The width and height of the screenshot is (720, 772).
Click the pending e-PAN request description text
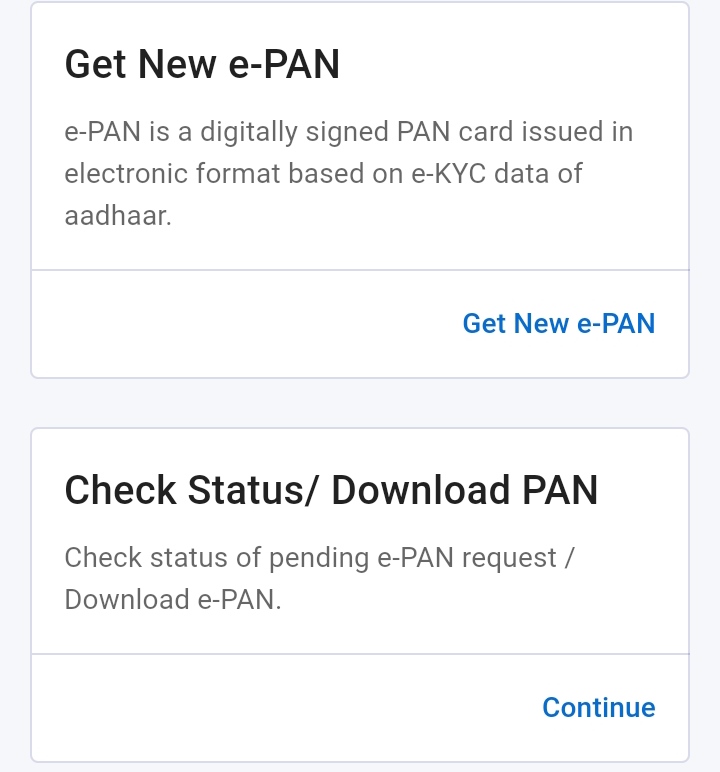318,578
